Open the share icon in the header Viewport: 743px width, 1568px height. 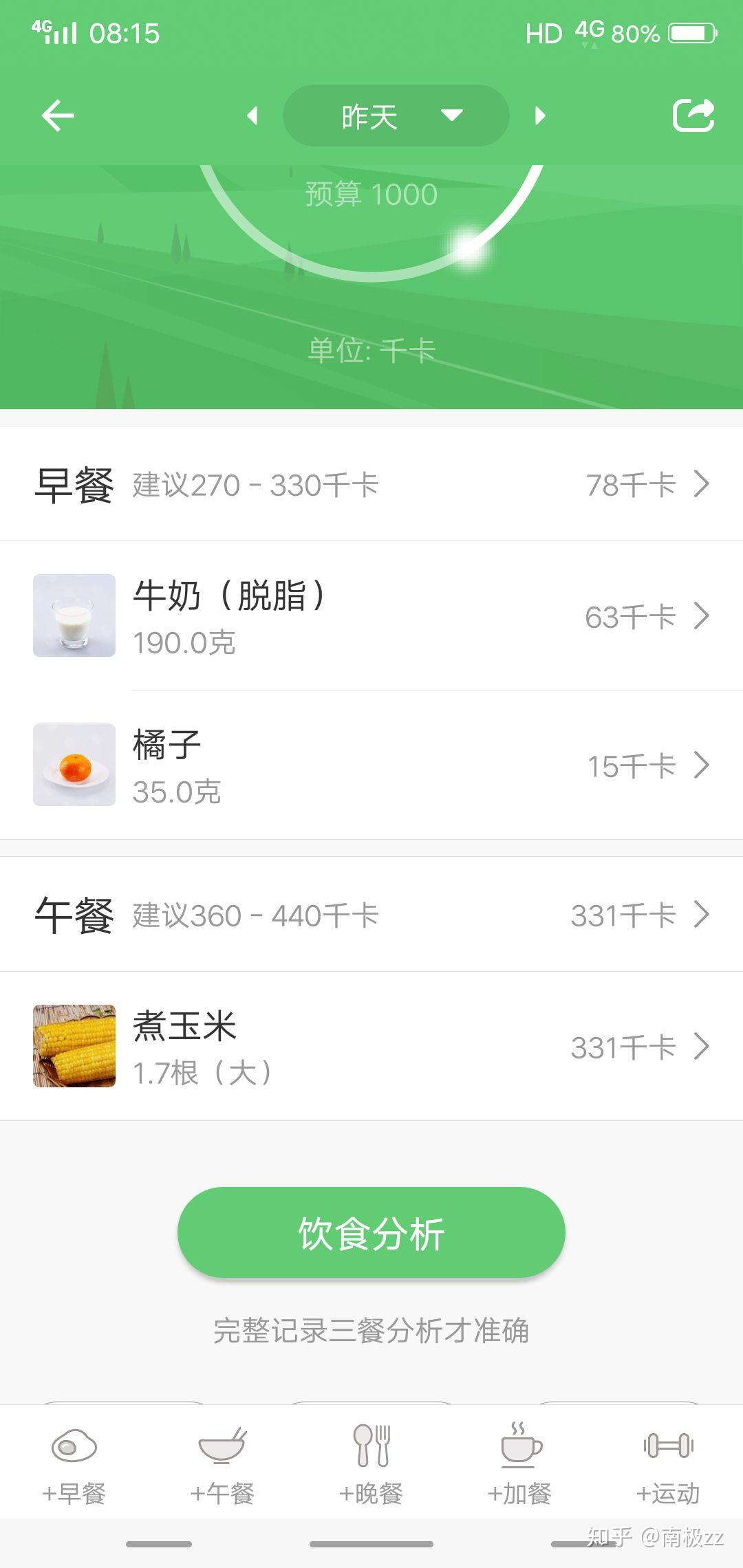click(x=693, y=115)
